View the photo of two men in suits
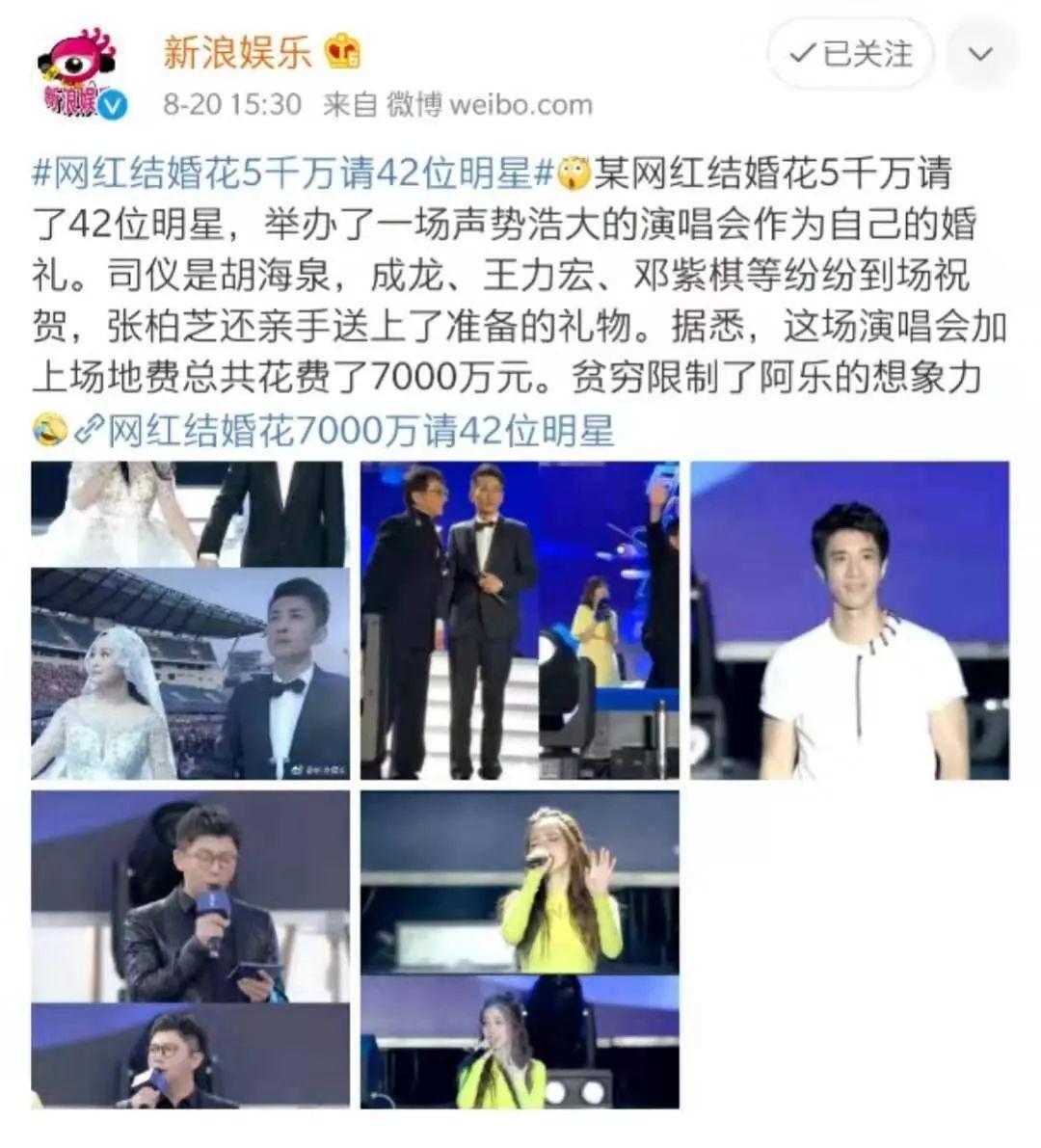1041x1148 pixels. [x=520, y=620]
